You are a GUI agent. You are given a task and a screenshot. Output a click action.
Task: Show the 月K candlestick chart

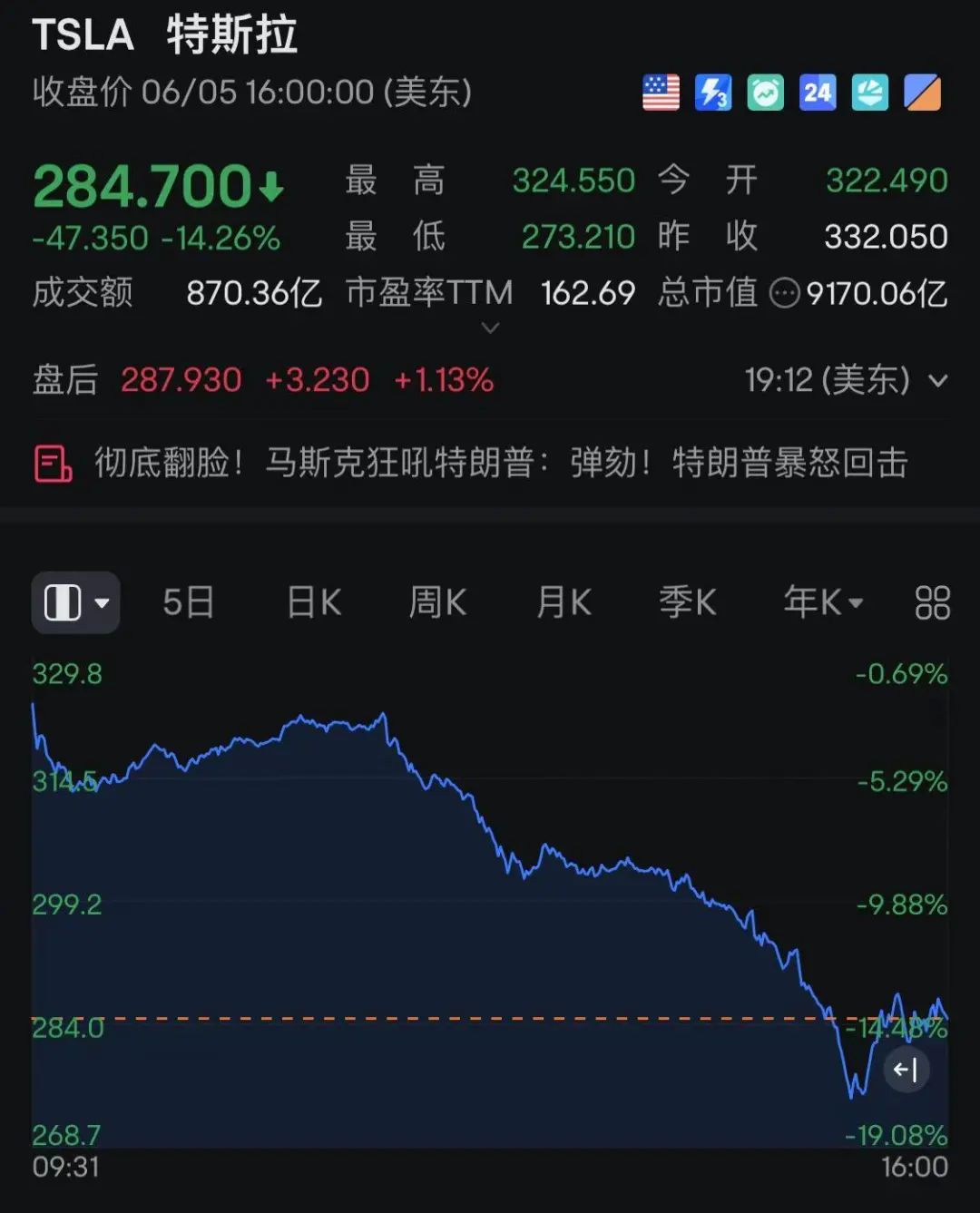[563, 602]
